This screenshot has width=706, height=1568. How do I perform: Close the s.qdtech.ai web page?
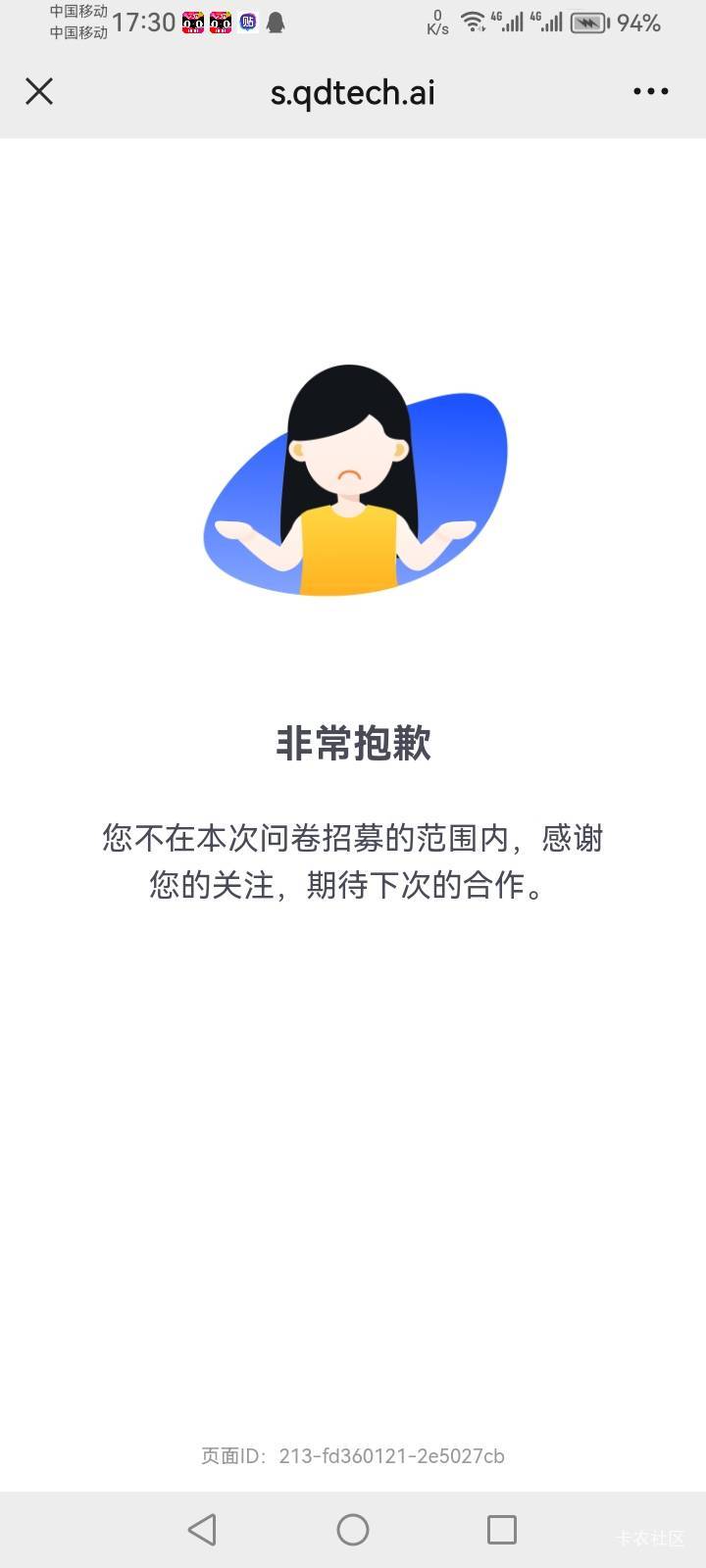39,91
